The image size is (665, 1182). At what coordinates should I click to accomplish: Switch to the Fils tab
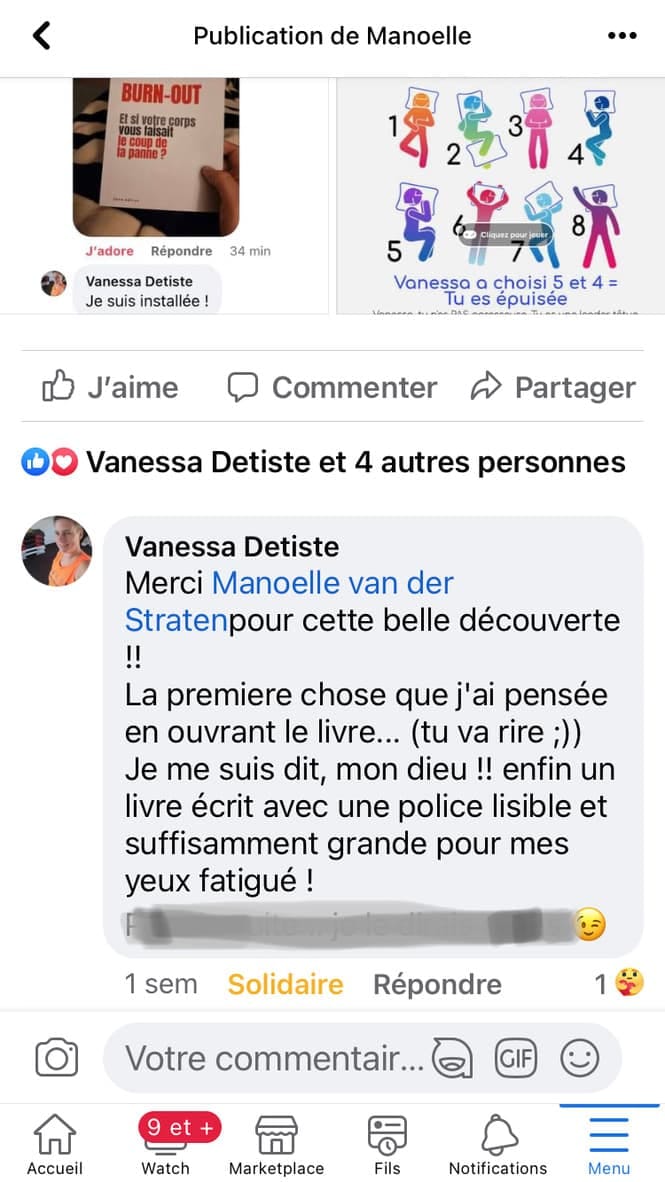pyautogui.click(x=387, y=1145)
